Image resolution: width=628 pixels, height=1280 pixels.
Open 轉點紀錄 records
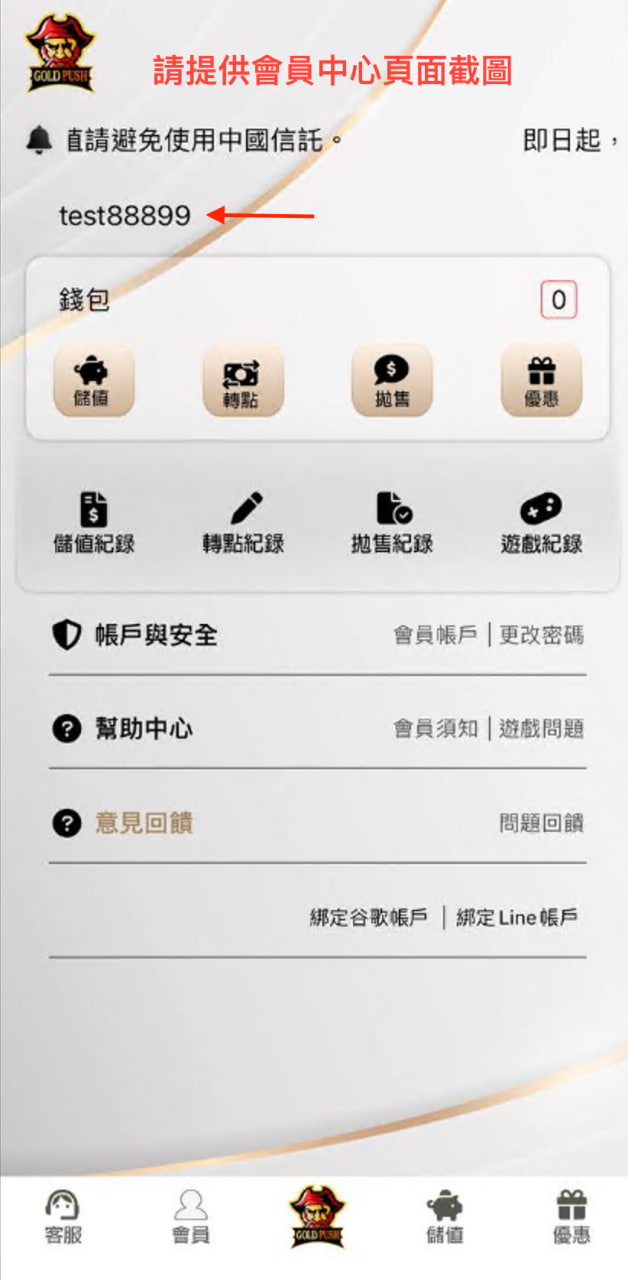point(243,523)
